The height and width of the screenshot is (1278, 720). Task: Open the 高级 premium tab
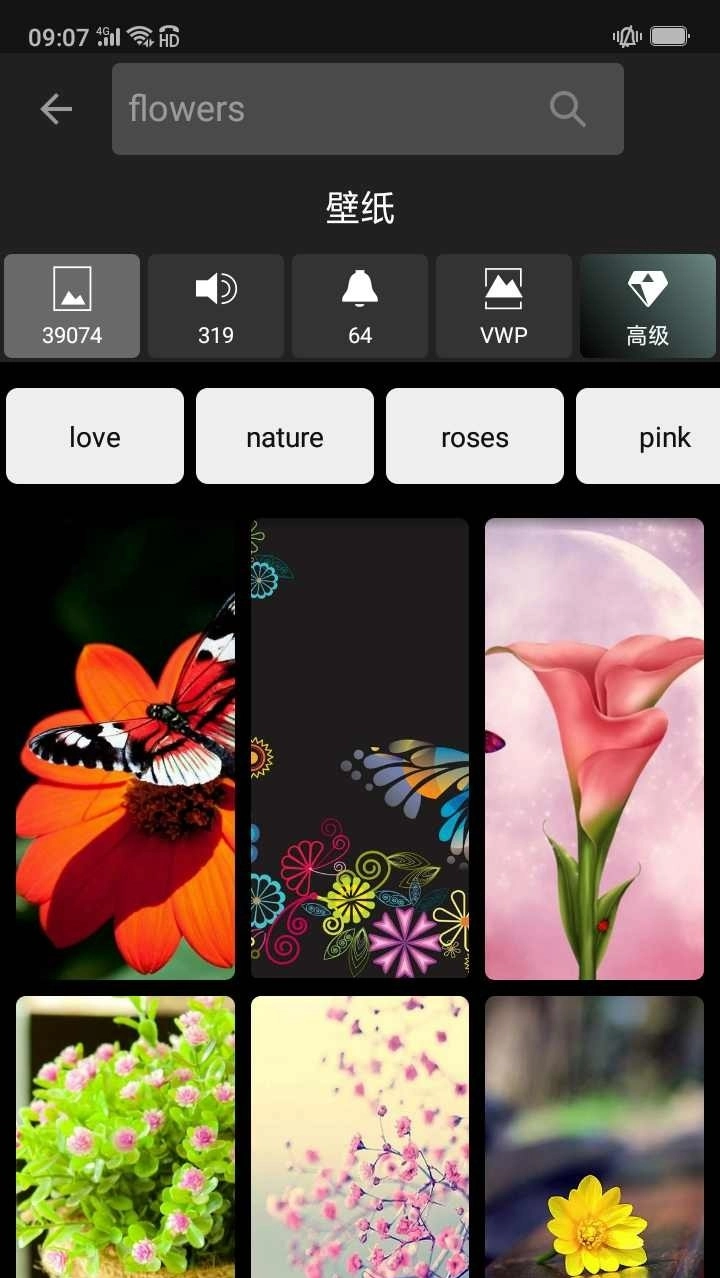click(x=648, y=306)
